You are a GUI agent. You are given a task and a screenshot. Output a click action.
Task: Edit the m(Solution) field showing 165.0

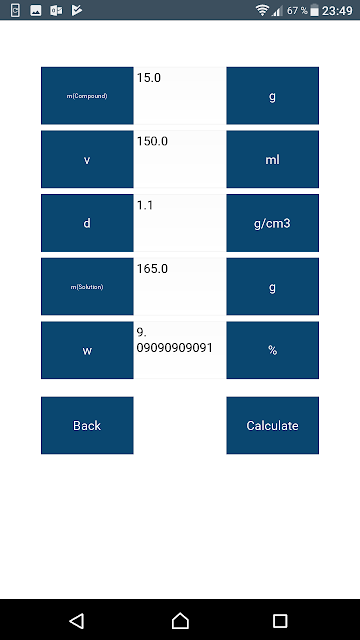(x=180, y=287)
